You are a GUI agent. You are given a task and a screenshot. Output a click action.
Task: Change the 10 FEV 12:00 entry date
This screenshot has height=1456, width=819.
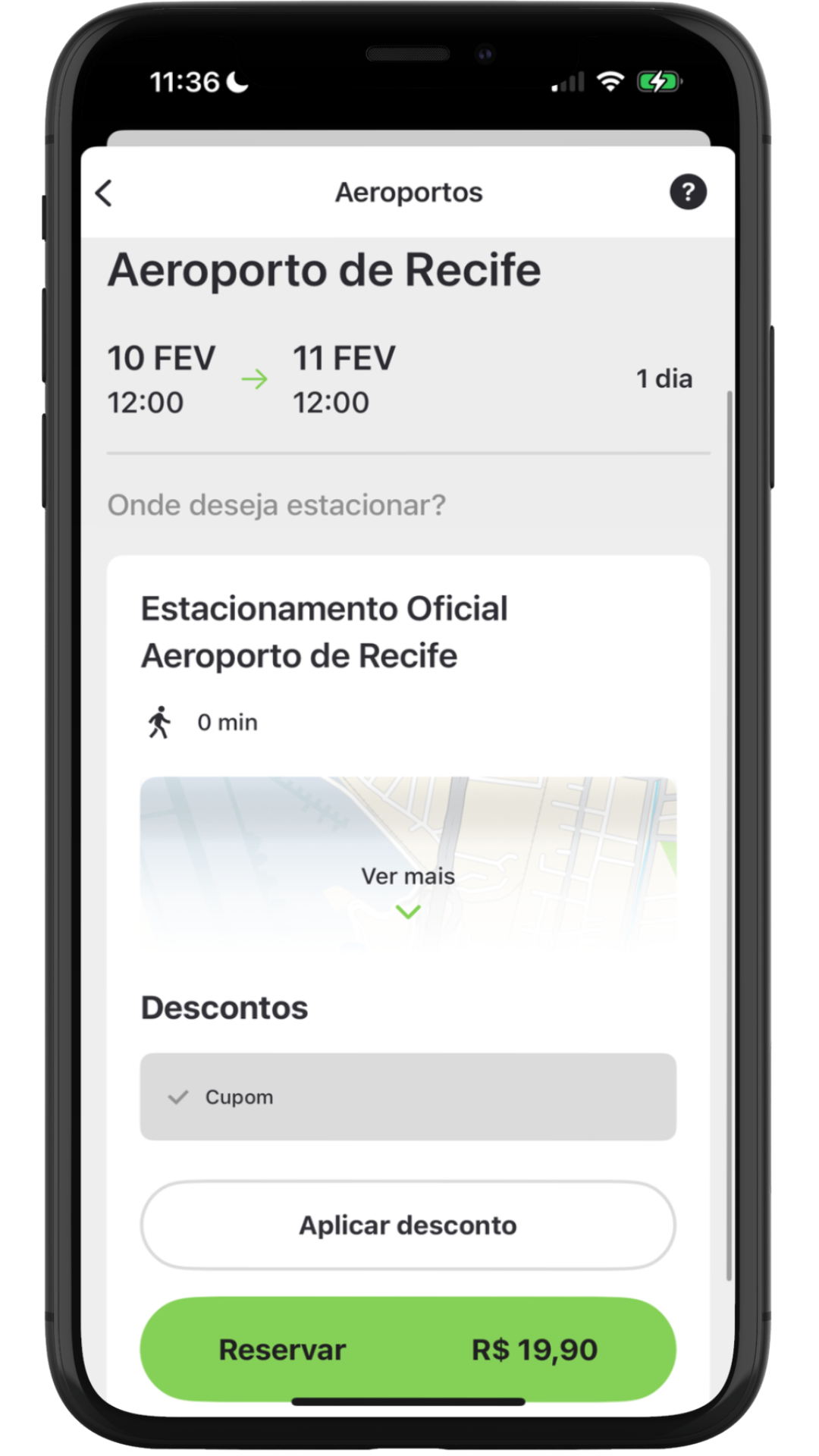pyautogui.click(x=161, y=379)
